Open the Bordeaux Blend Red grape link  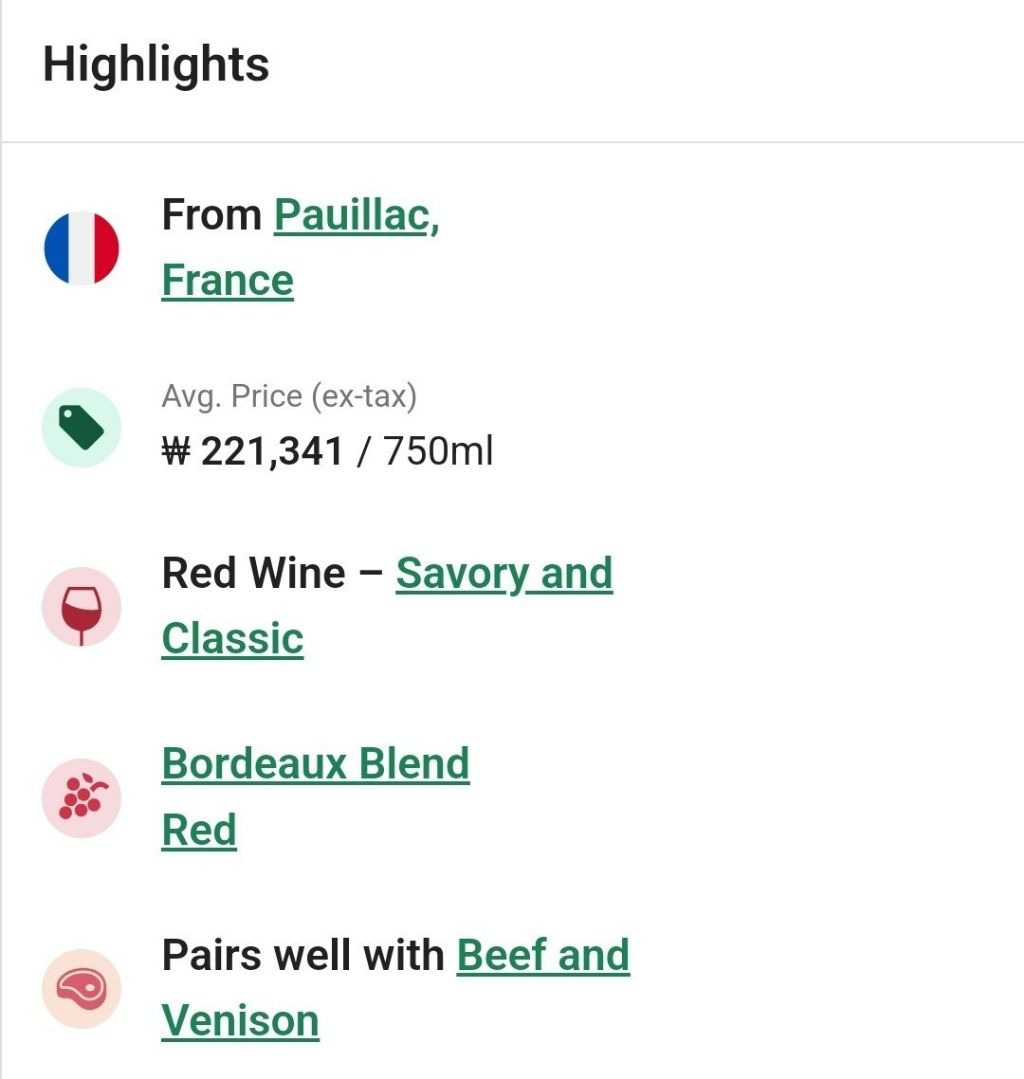[x=315, y=764]
